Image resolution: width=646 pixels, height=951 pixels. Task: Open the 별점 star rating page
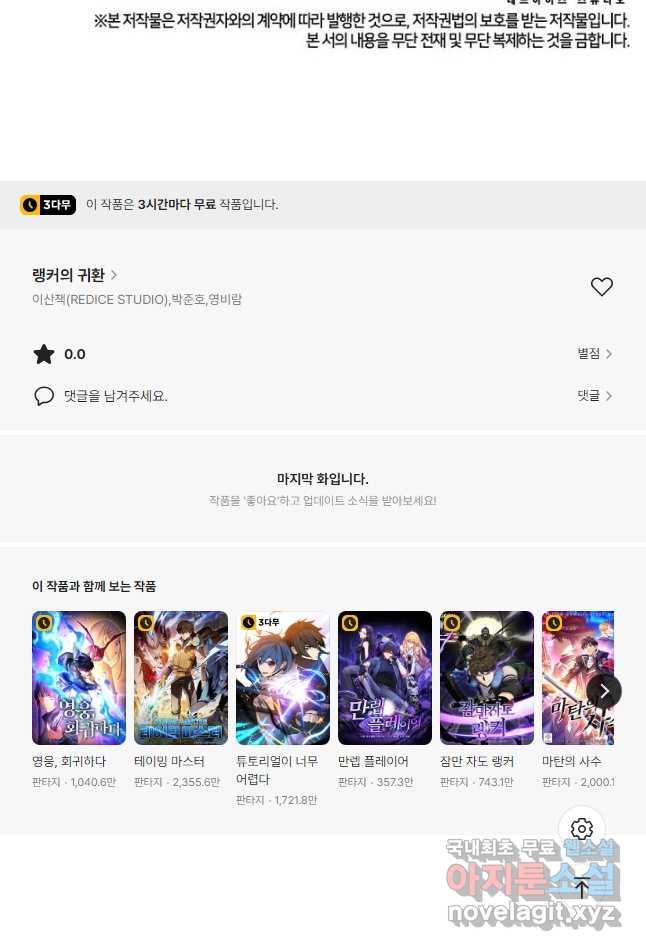pos(594,354)
